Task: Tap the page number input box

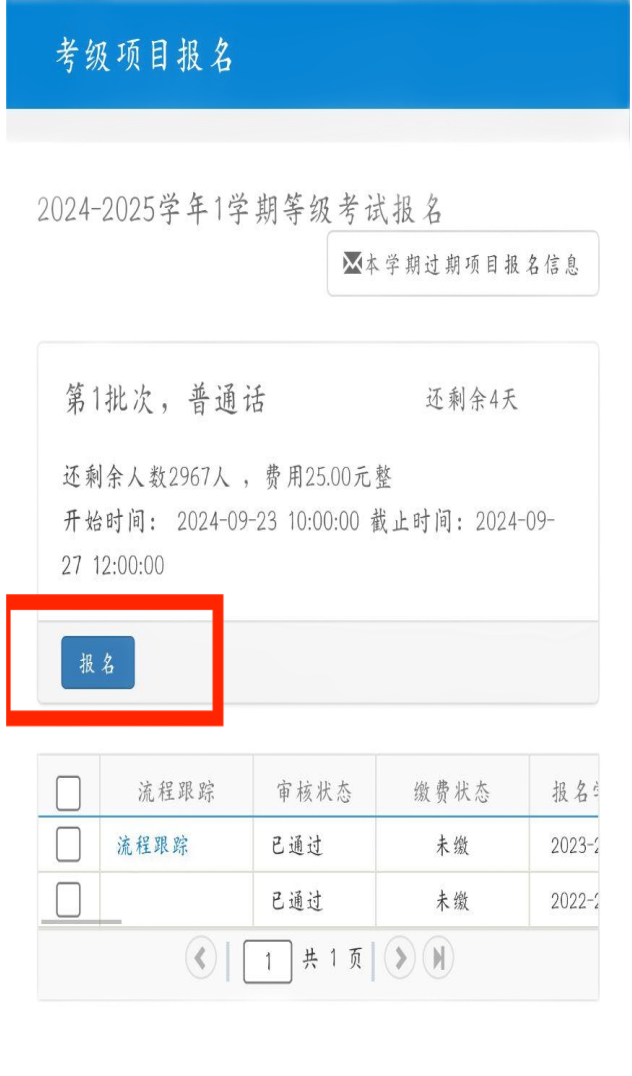Action: [267, 961]
